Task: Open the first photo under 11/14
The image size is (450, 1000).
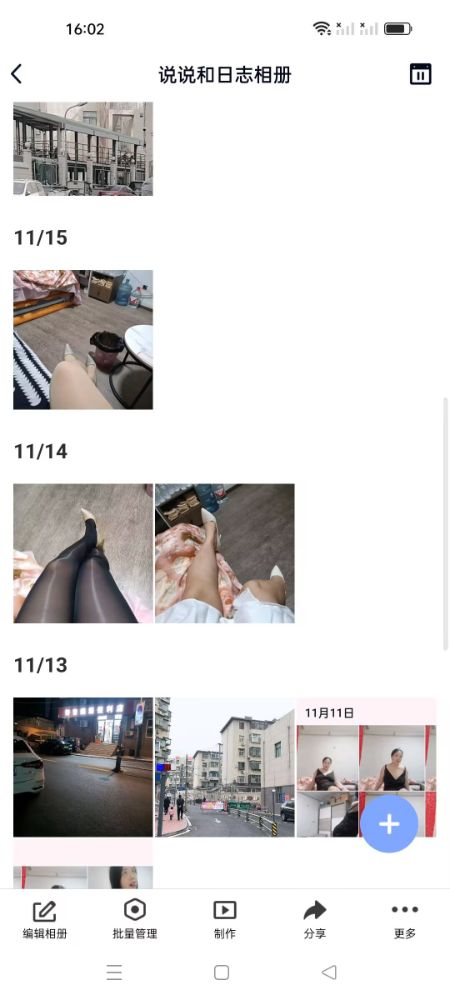Action: pos(83,553)
